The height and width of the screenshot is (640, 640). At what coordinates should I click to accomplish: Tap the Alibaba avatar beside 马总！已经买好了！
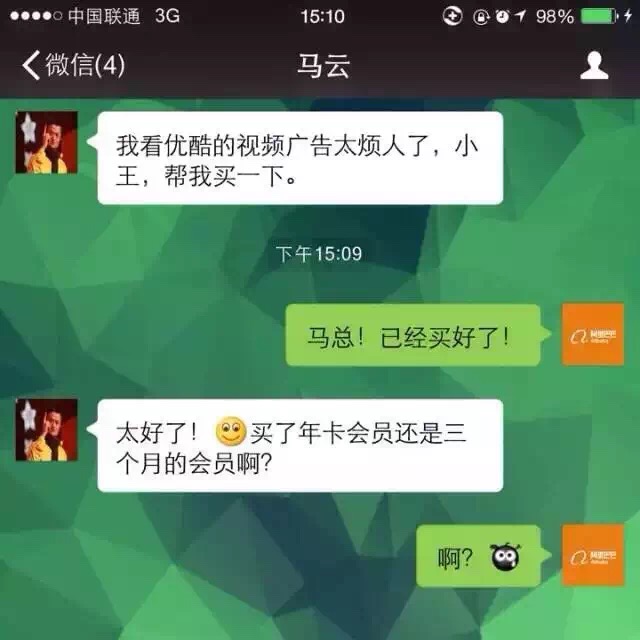[x=592, y=334]
